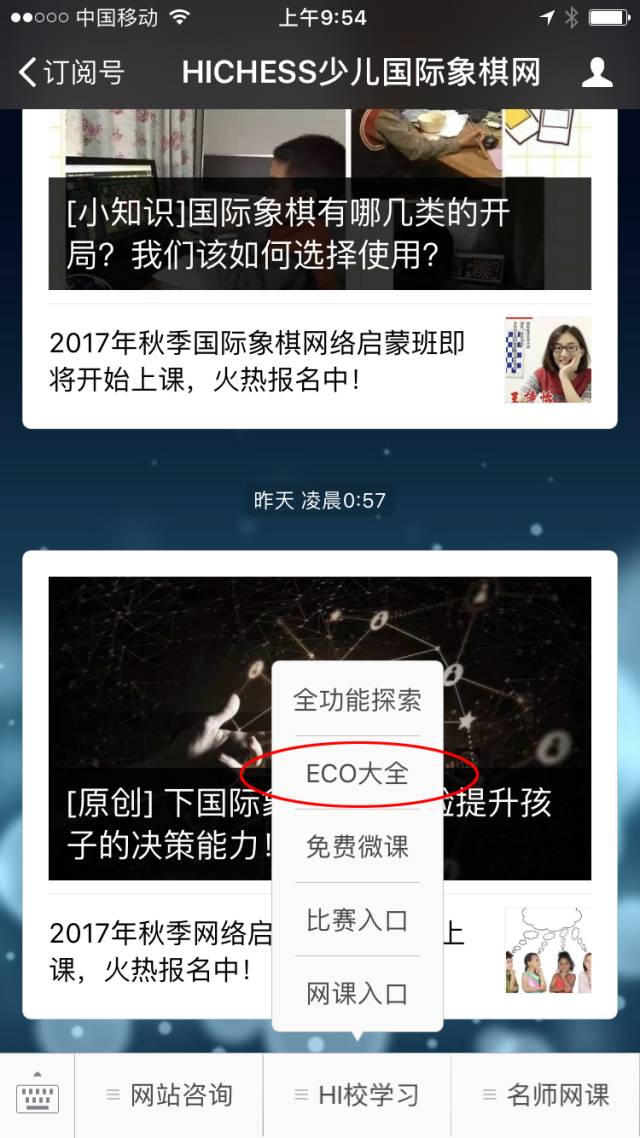The width and height of the screenshot is (640, 1138).
Task: Select 全功能探索 from popup menu
Action: pyautogui.click(x=357, y=699)
